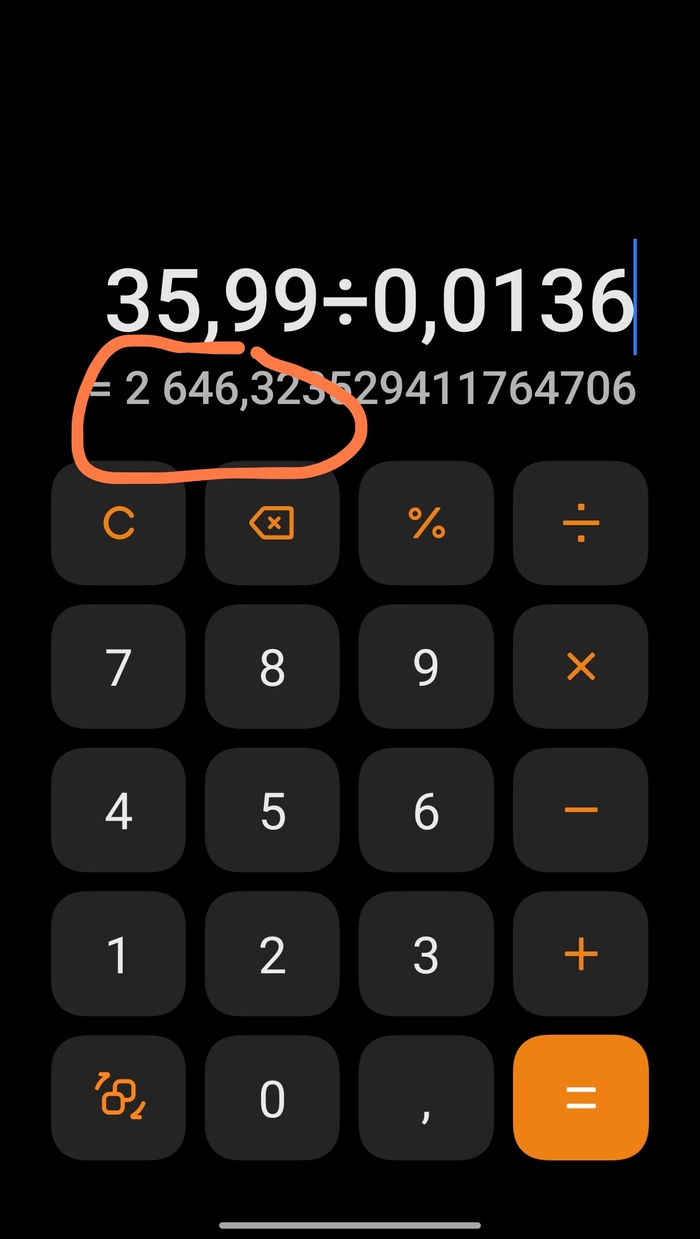Insert a decimal comma

(426, 1098)
